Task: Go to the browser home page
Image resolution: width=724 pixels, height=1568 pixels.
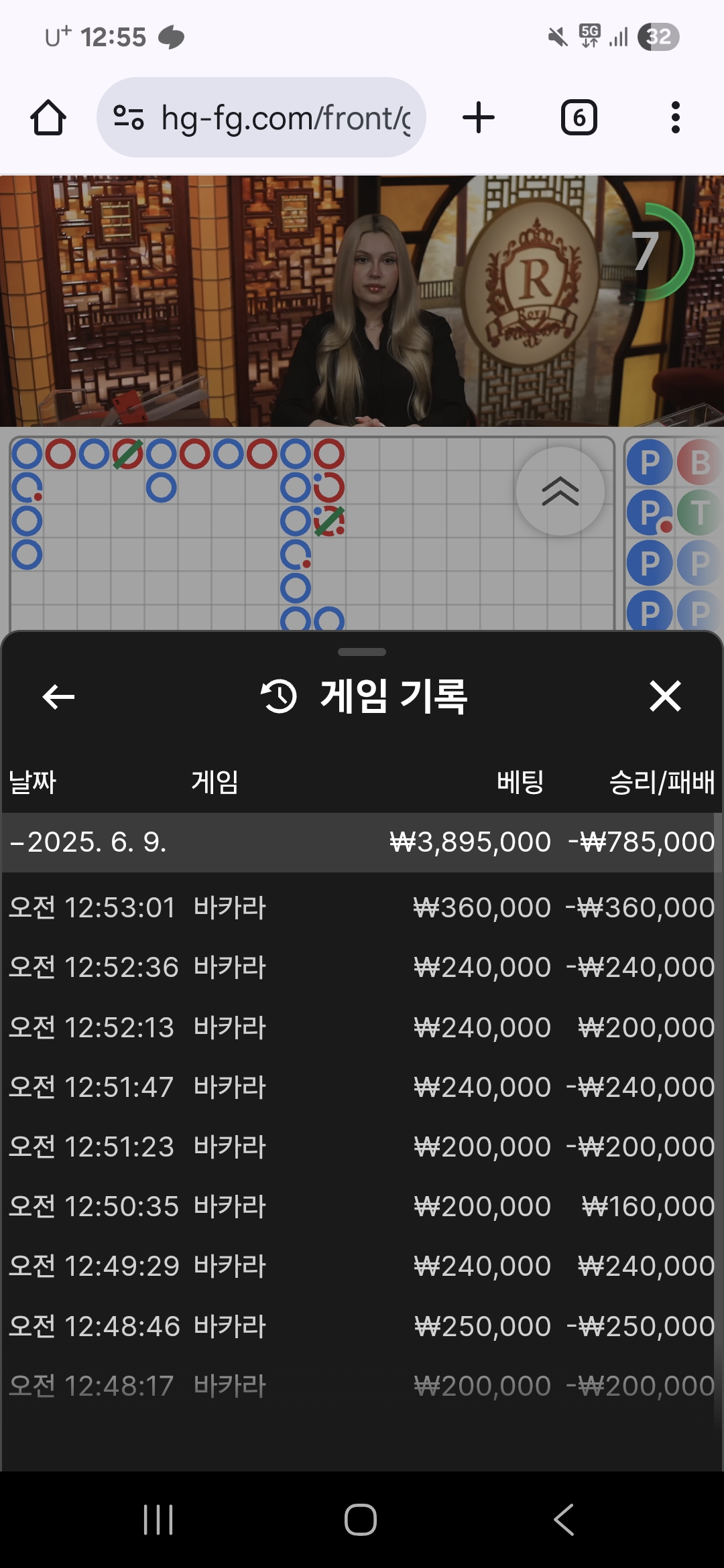Action: (48, 118)
